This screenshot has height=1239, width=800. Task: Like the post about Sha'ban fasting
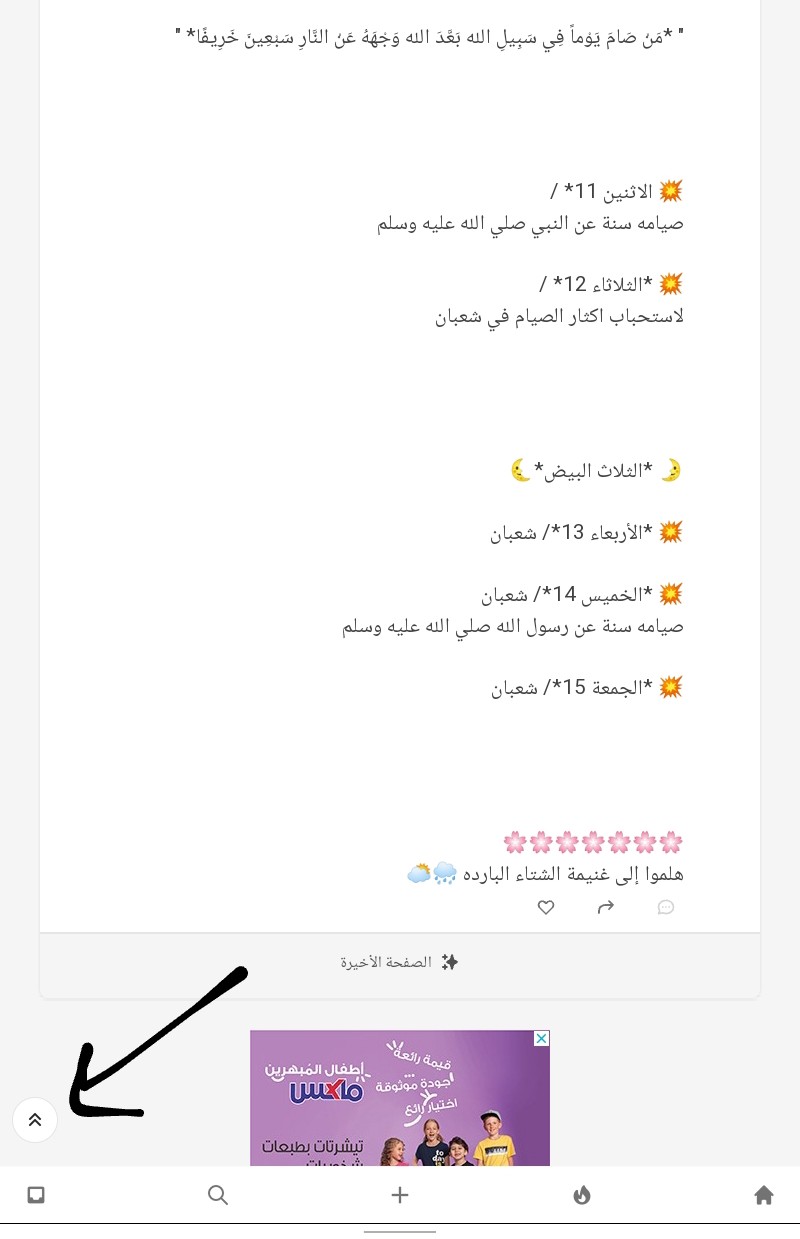coord(546,907)
